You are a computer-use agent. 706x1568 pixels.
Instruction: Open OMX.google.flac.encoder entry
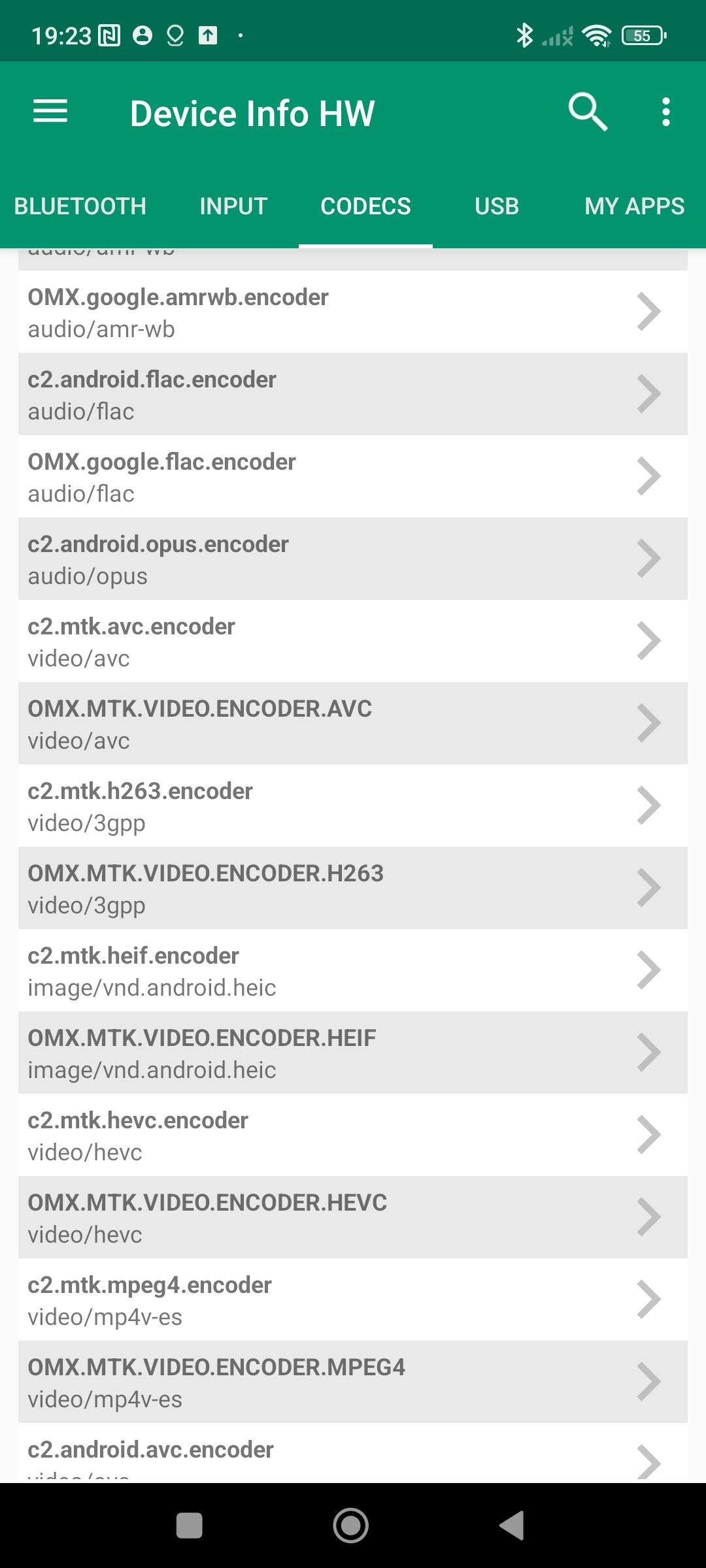[353, 477]
